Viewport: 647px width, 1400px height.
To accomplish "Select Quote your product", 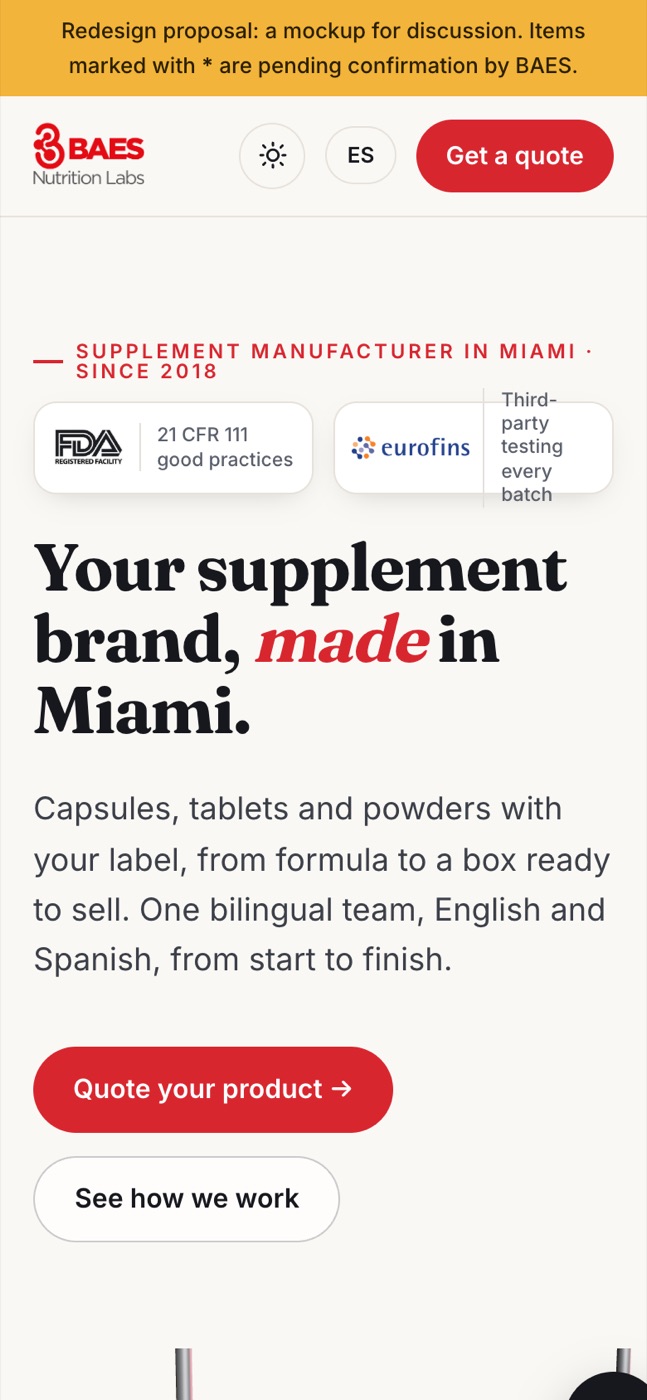I will [x=213, y=1090].
